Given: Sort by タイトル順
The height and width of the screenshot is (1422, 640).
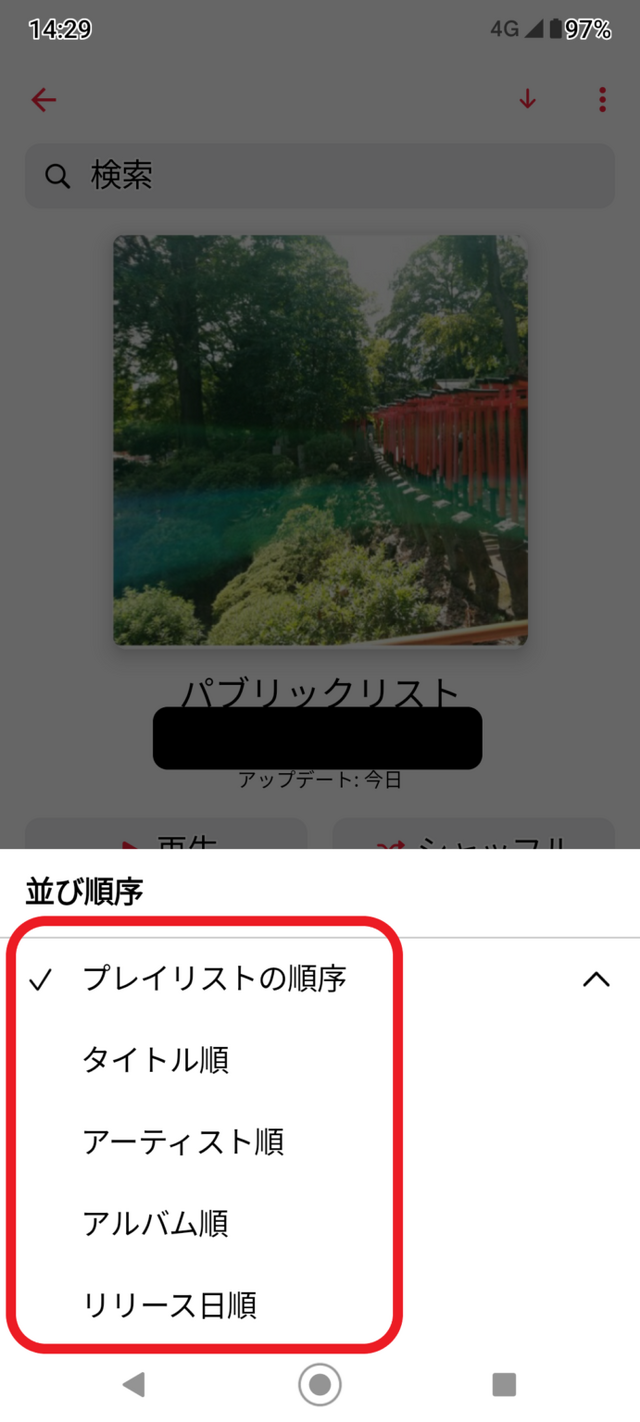Looking at the screenshot, I should click(156, 1059).
